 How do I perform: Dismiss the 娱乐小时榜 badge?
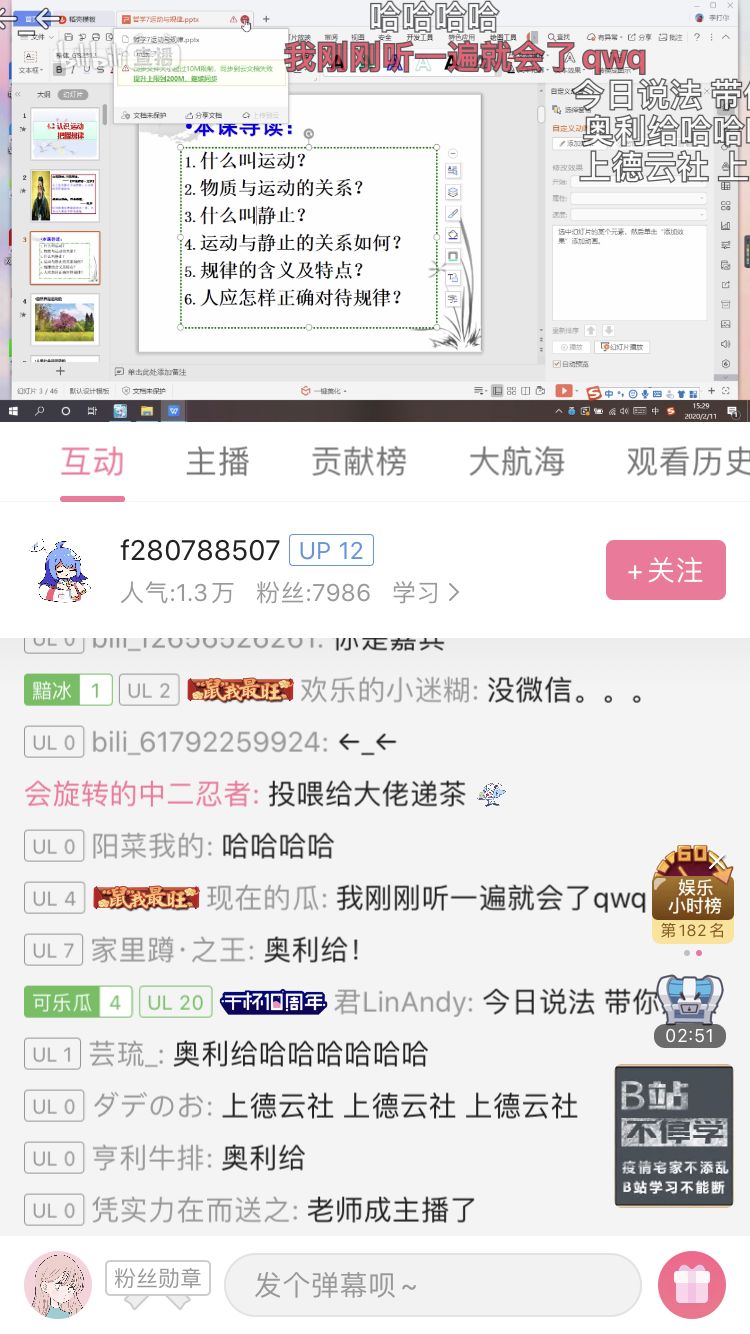pyautogui.click(x=717, y=862)
